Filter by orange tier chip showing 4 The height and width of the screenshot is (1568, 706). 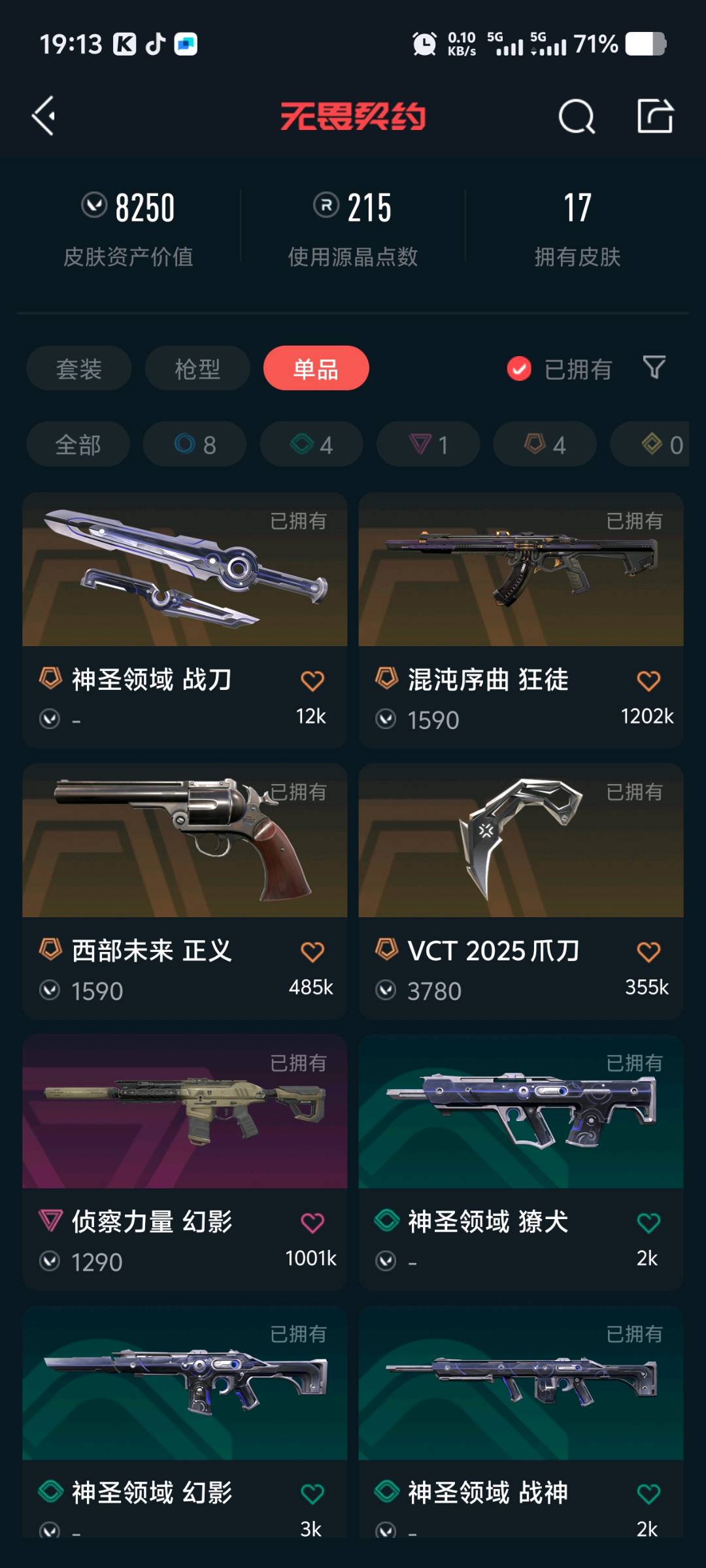coord(545,444)
